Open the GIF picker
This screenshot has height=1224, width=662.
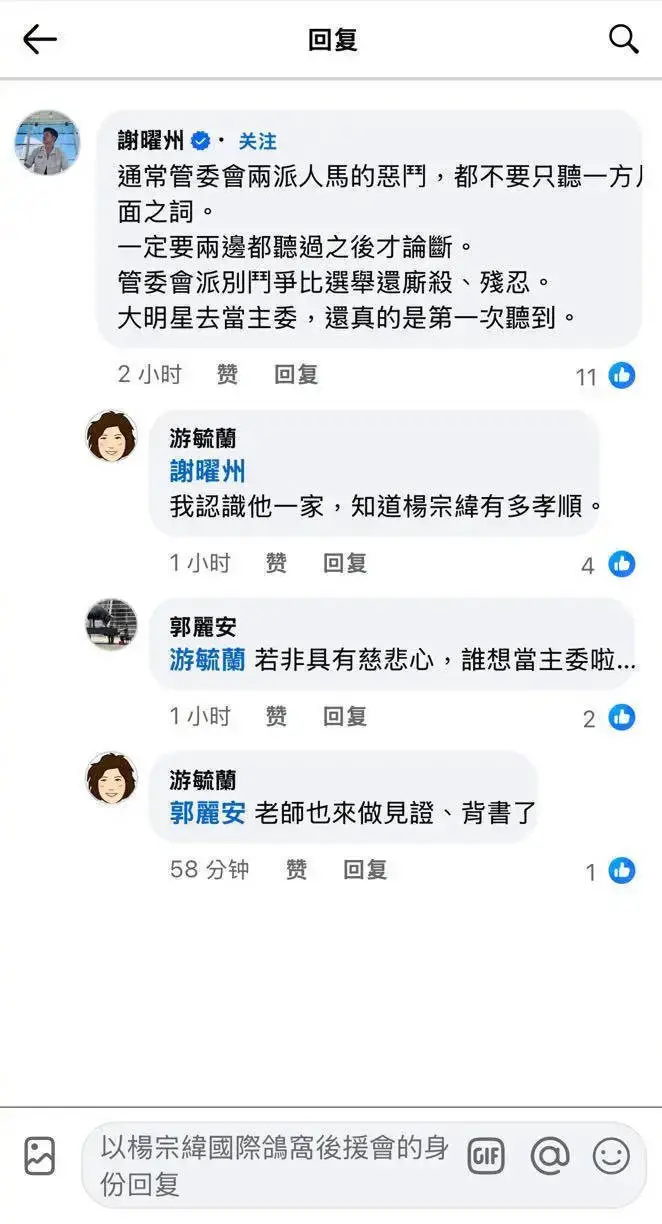coord(486,1157)
